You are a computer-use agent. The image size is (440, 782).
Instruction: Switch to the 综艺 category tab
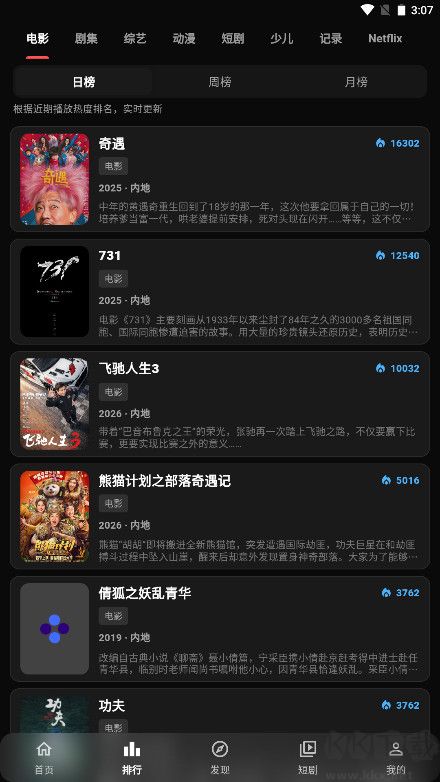[x=135, y=39]
